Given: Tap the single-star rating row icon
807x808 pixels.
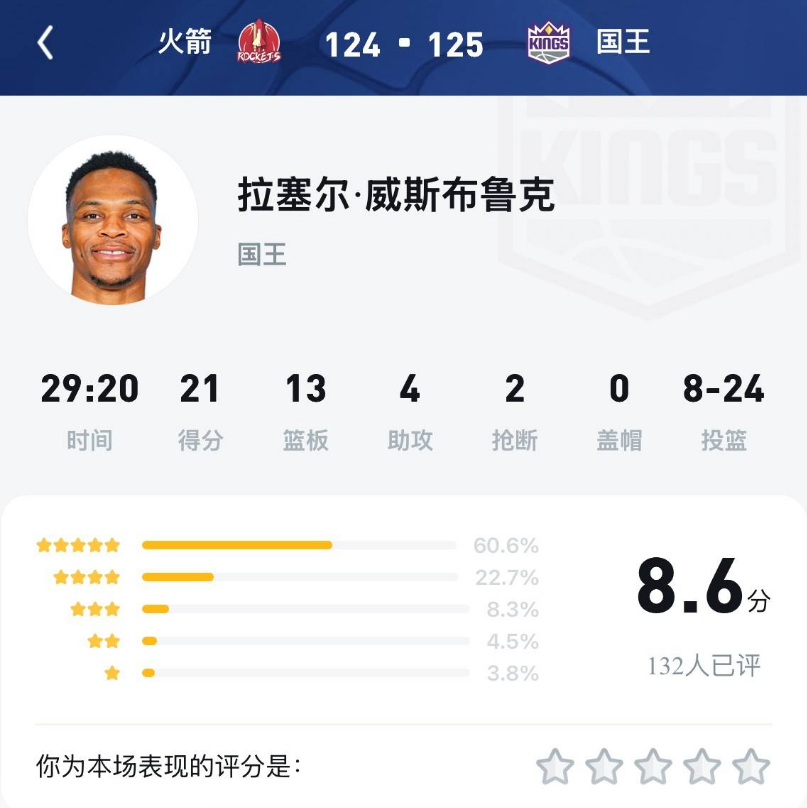Looking at the screenshot, I should (x=112, y=673).
